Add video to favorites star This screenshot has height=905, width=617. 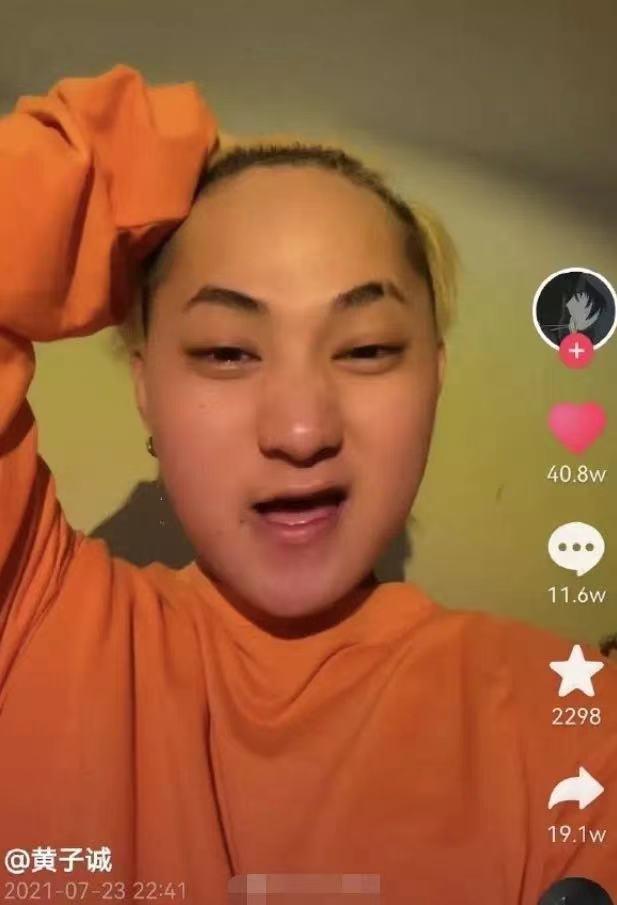[x=576, y=672]
